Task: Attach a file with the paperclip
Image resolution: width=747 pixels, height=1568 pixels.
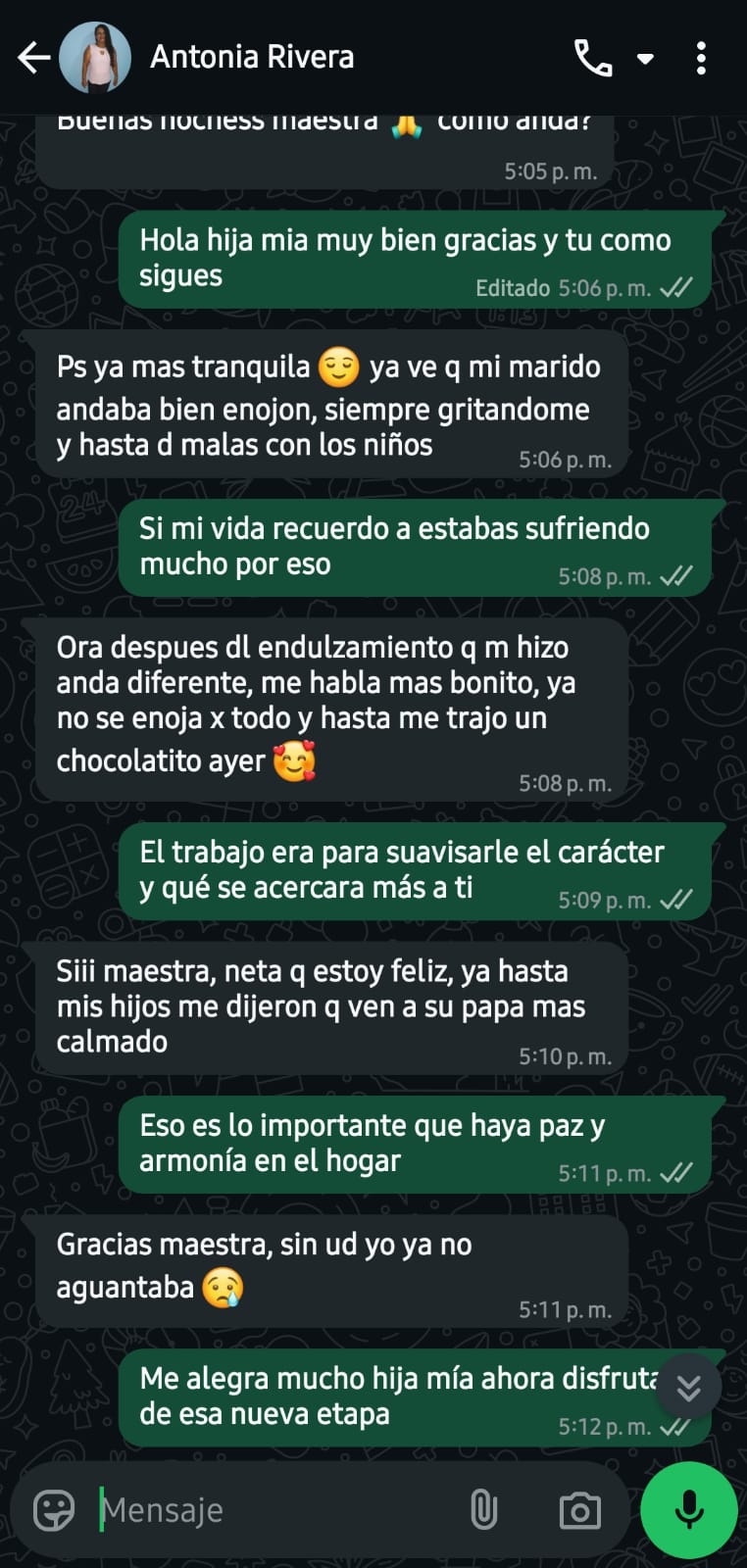Action: 483,1510
